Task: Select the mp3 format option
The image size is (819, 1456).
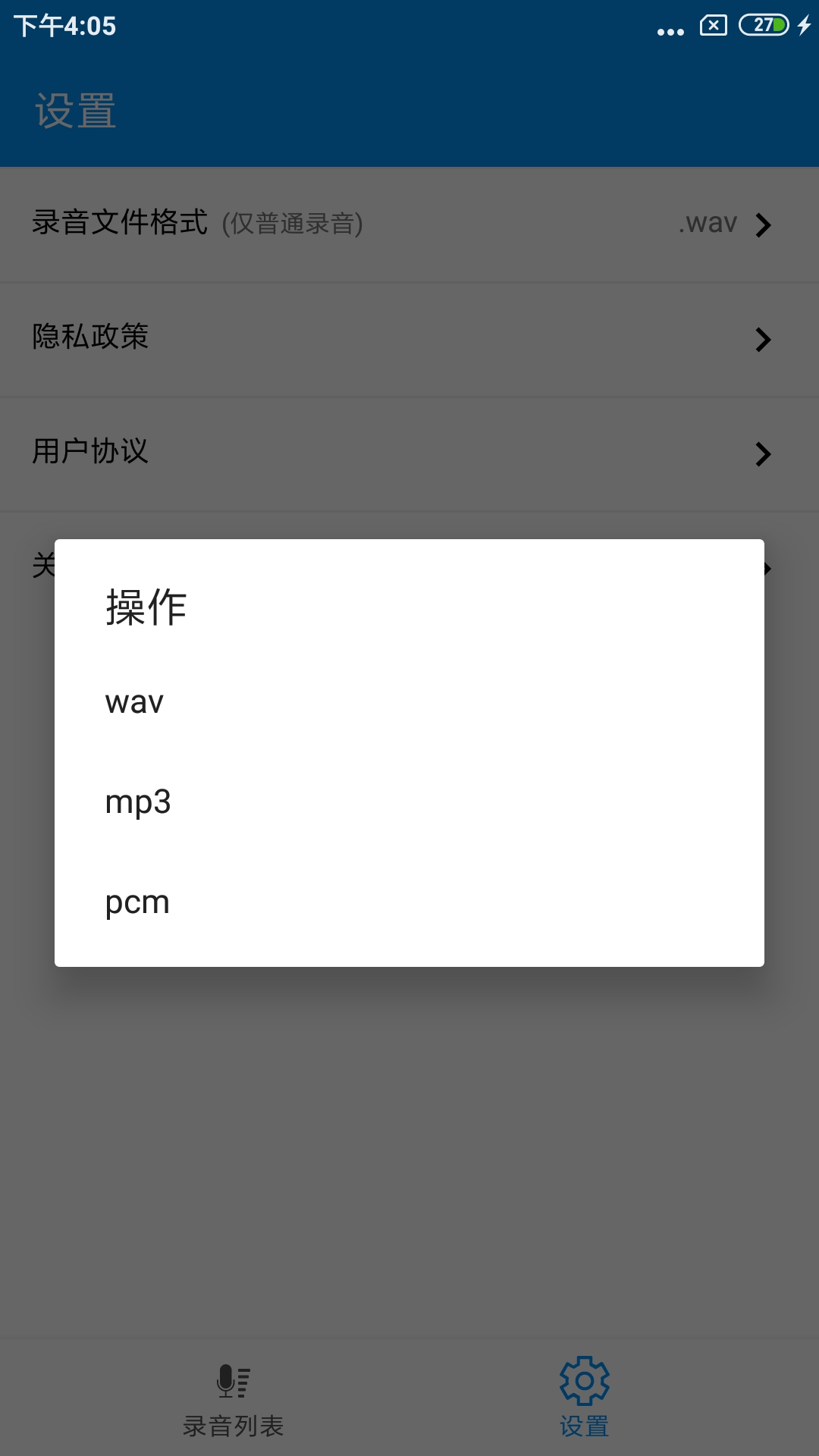Action: 136,802
